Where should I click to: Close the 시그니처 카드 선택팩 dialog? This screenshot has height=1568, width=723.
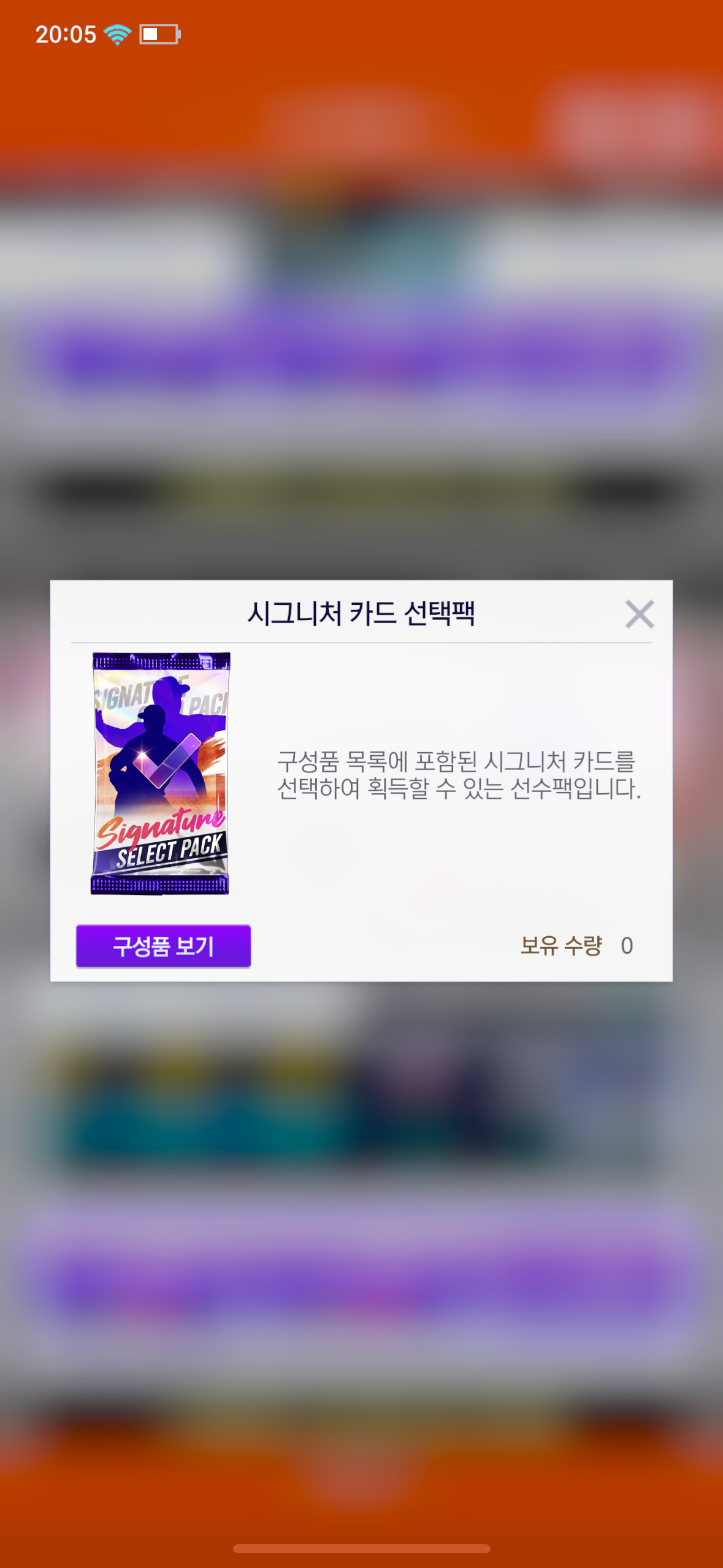tap(639, 614)
